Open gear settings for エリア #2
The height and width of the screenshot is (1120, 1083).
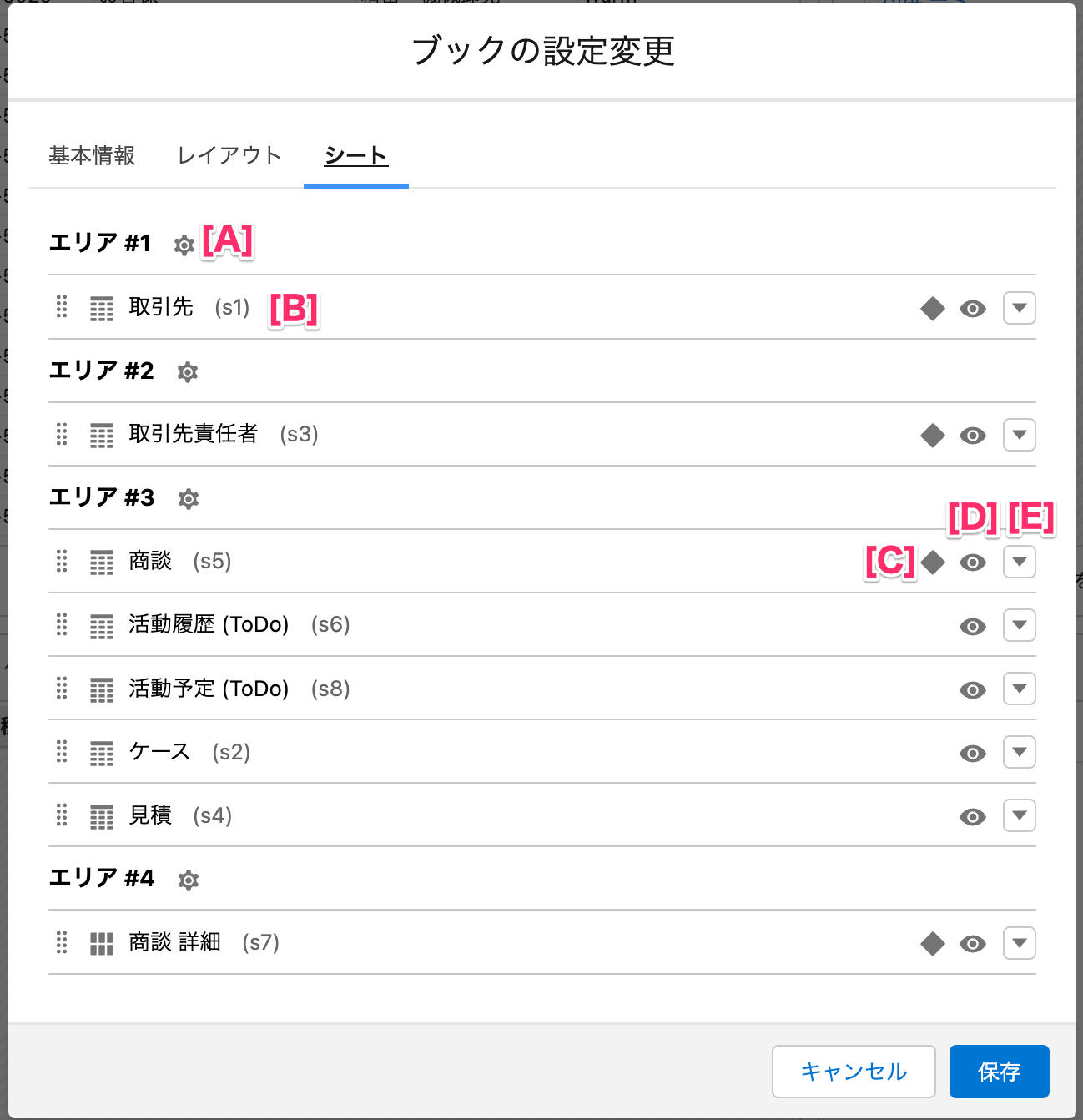(188, 371)
